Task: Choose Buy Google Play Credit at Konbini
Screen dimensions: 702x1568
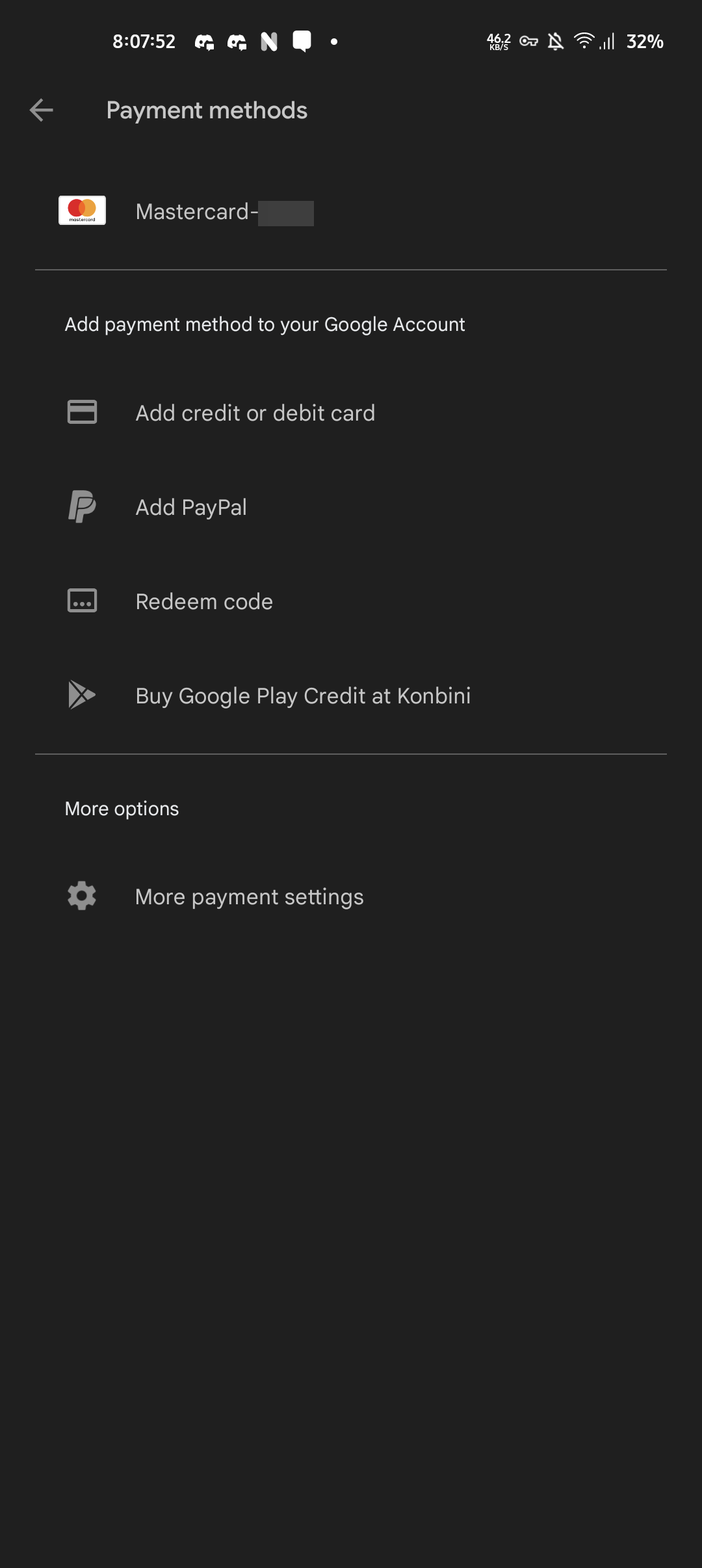Action: [351, 696]
